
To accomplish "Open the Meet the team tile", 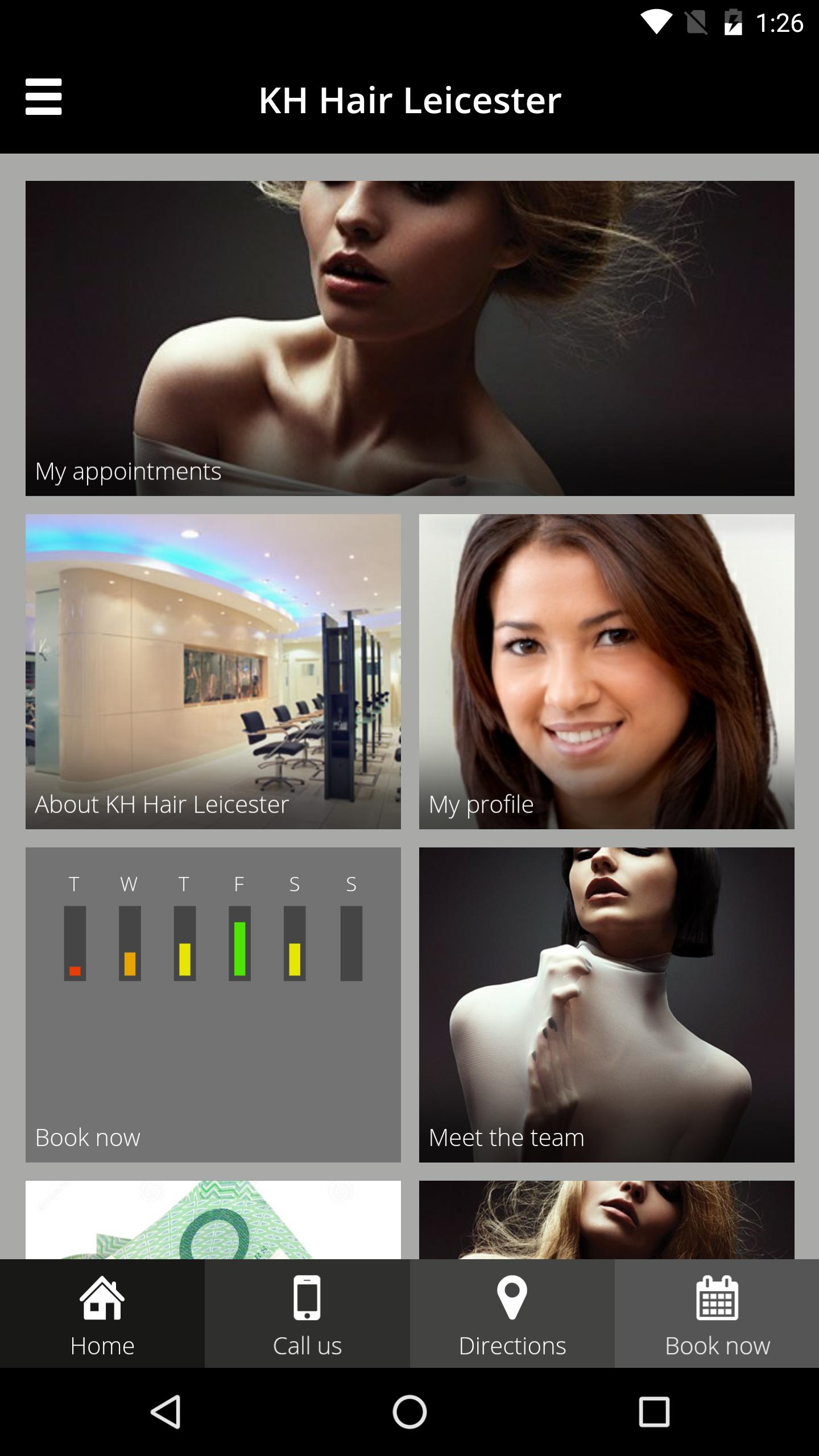I will (606, 1004).
